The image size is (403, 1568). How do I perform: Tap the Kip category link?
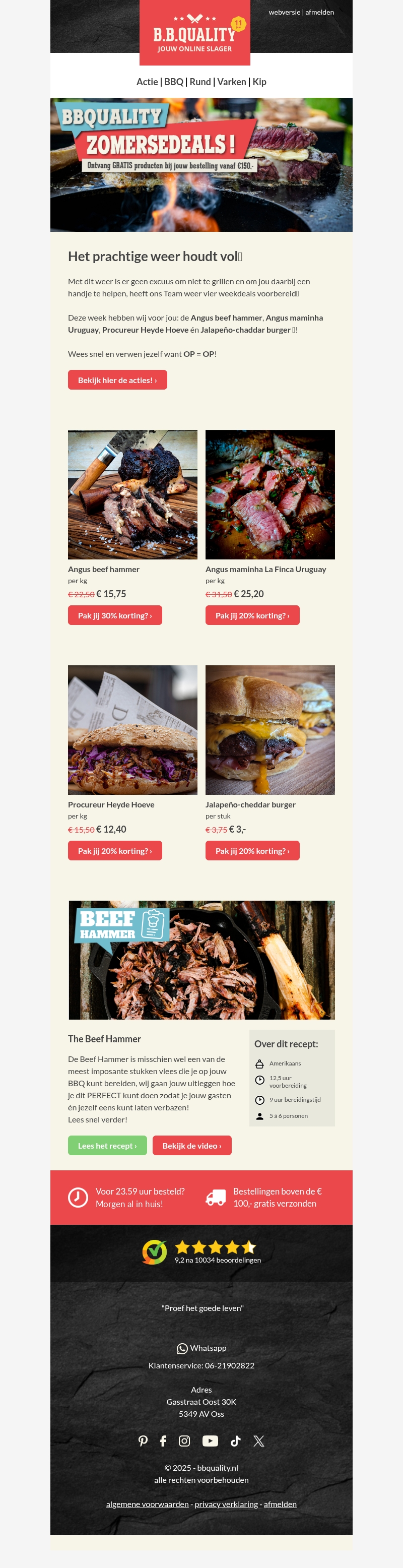(259, 82)
